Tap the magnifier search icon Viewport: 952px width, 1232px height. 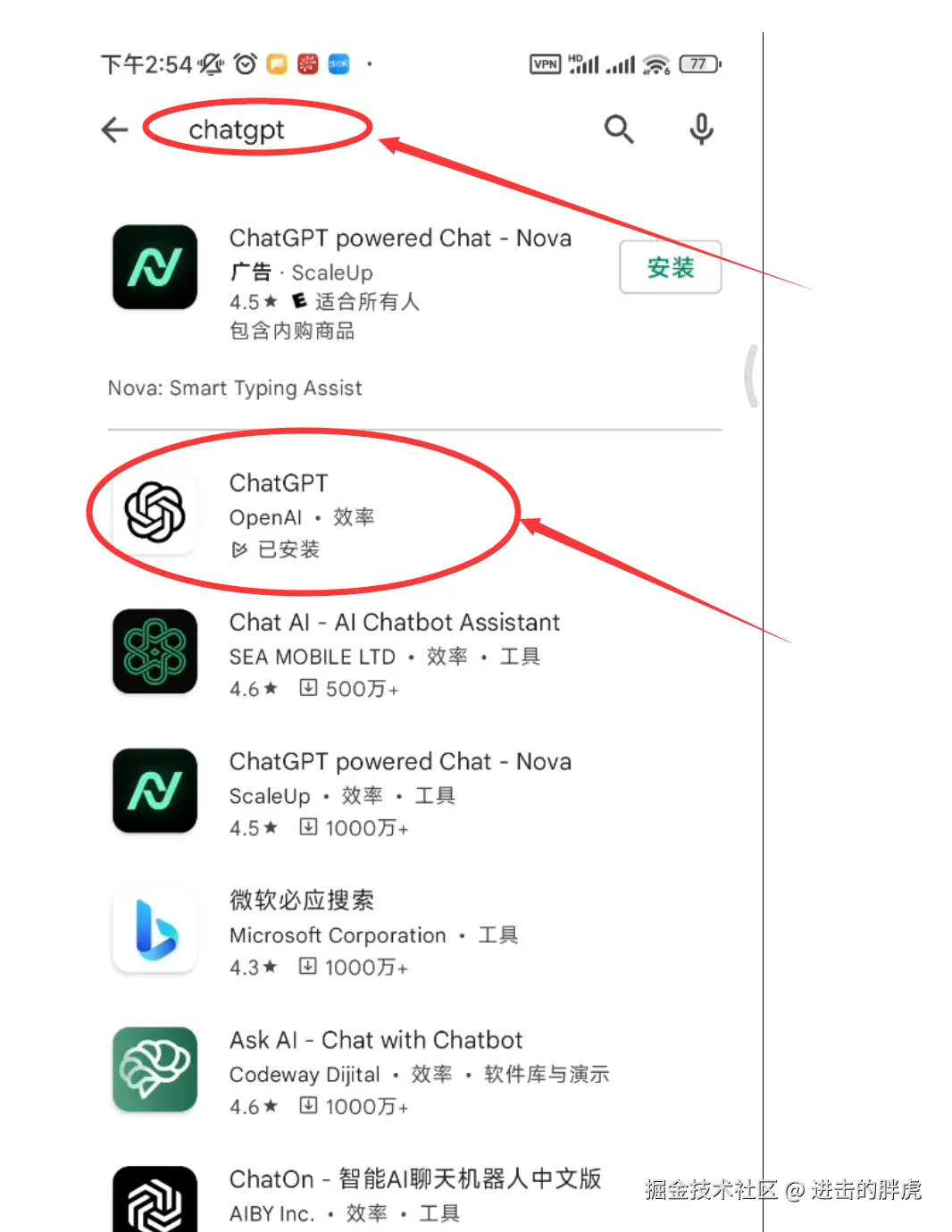618,130
